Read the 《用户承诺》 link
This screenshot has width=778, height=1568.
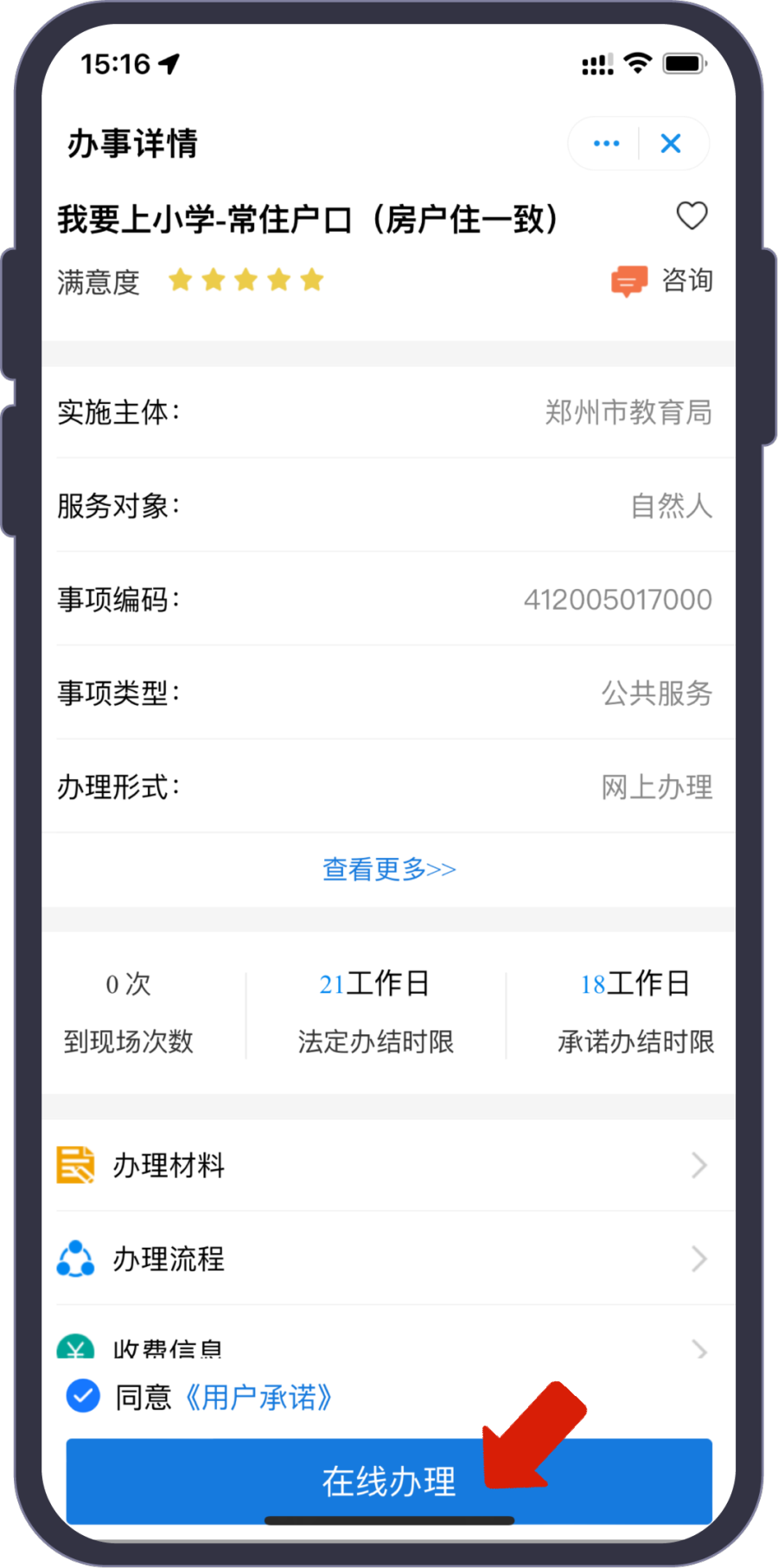coord(258,1397)
